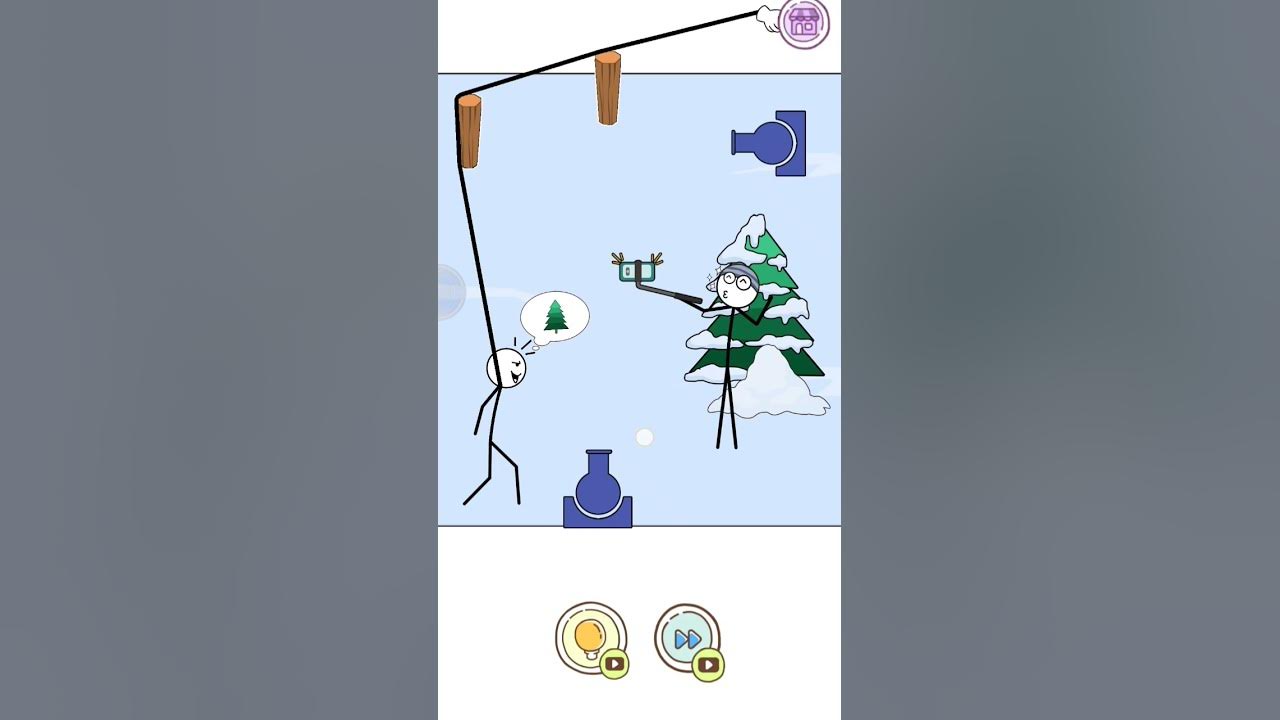Get a hint with the lightbulb button
The width and height of the screenshot is (1280, 720).
tap(590, 638)
